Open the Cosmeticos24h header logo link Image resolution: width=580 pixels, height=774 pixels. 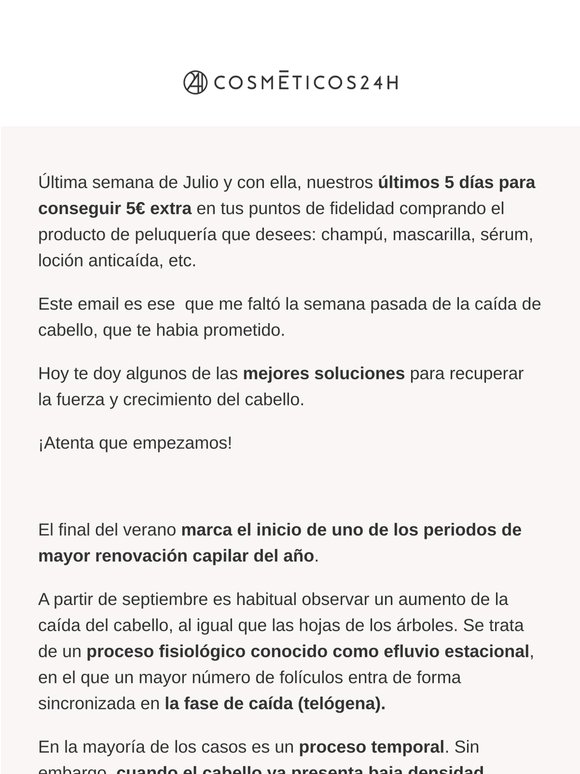click(x=291, y=82)
